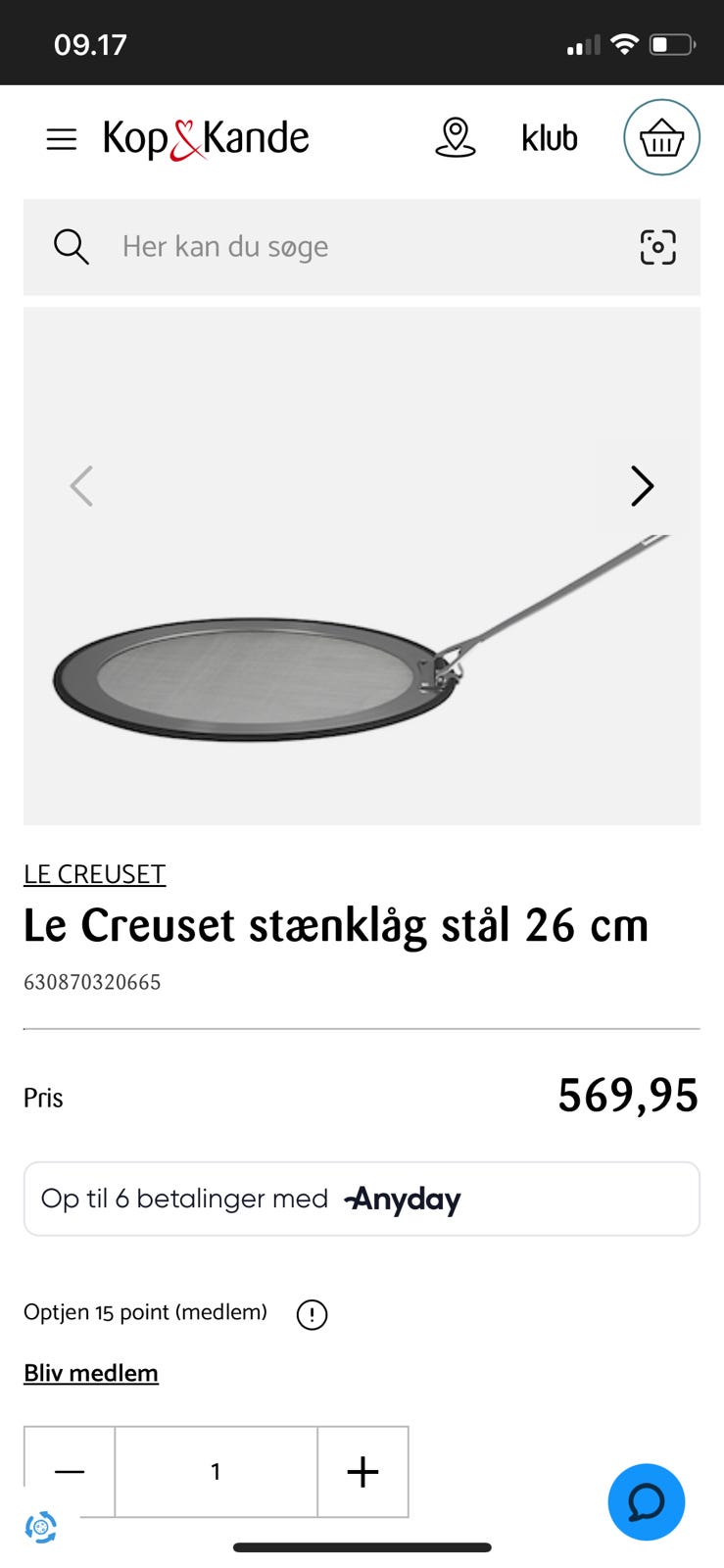Open the klub page
The image size is (724, 1568).
[x=549, y=139]
